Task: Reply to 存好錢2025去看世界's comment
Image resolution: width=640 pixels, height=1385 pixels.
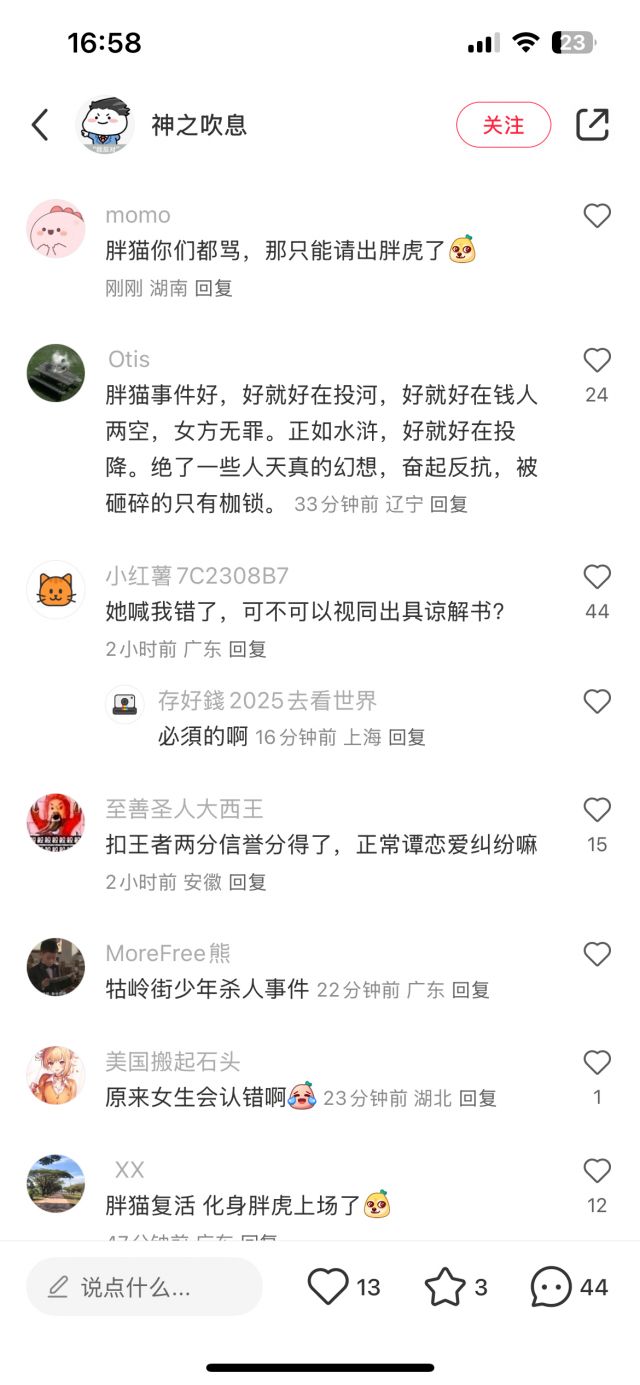Action: pos(407,737)
